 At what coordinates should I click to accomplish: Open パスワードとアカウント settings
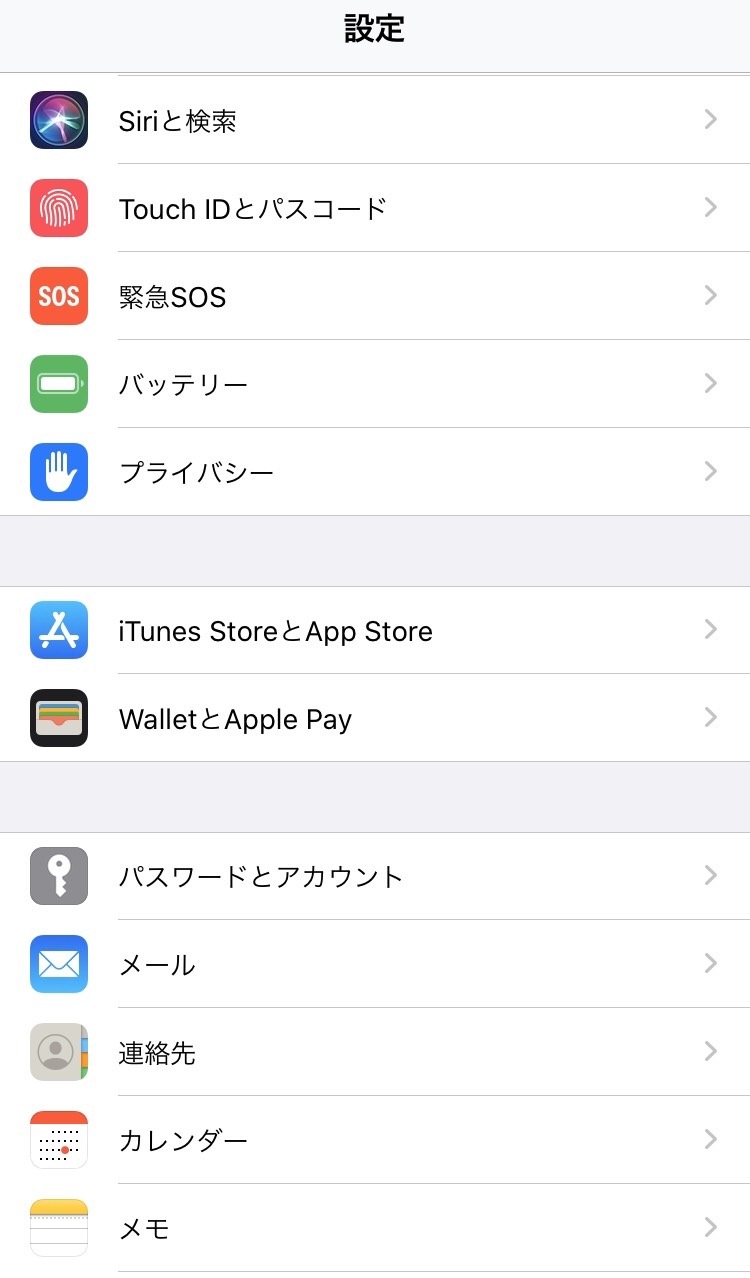pos(375,876)
